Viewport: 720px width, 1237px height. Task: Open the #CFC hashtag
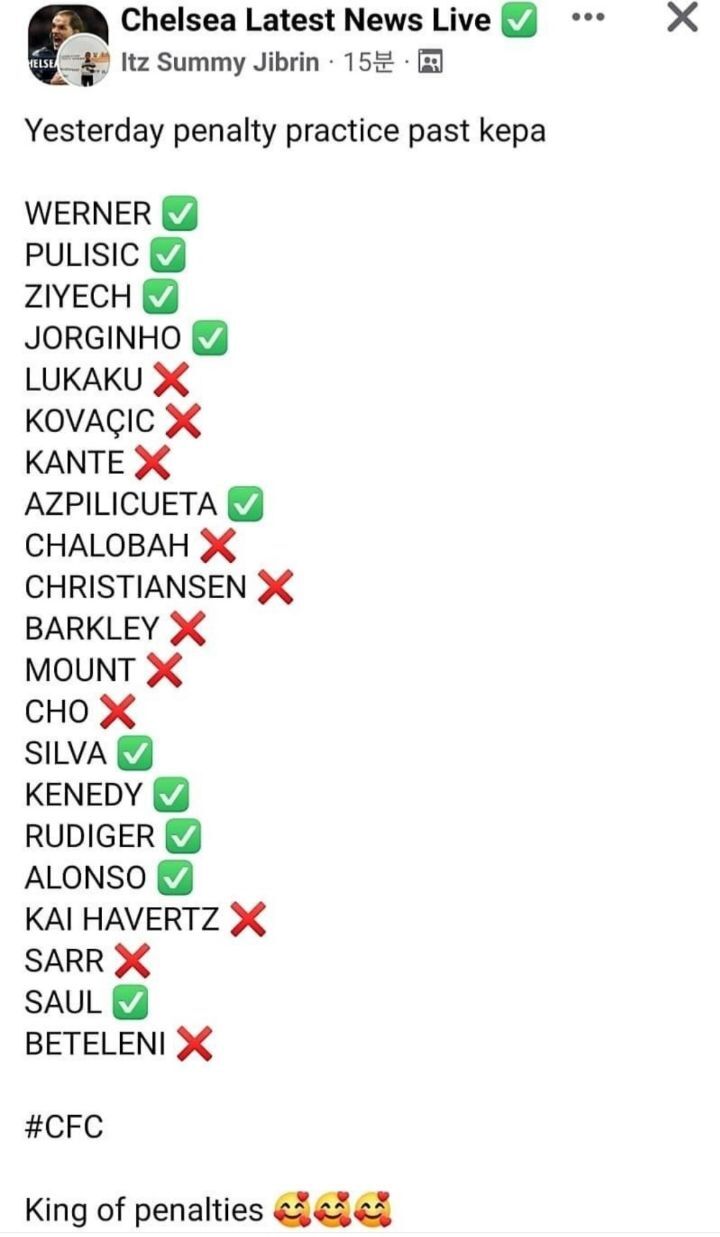[63, 1128]
